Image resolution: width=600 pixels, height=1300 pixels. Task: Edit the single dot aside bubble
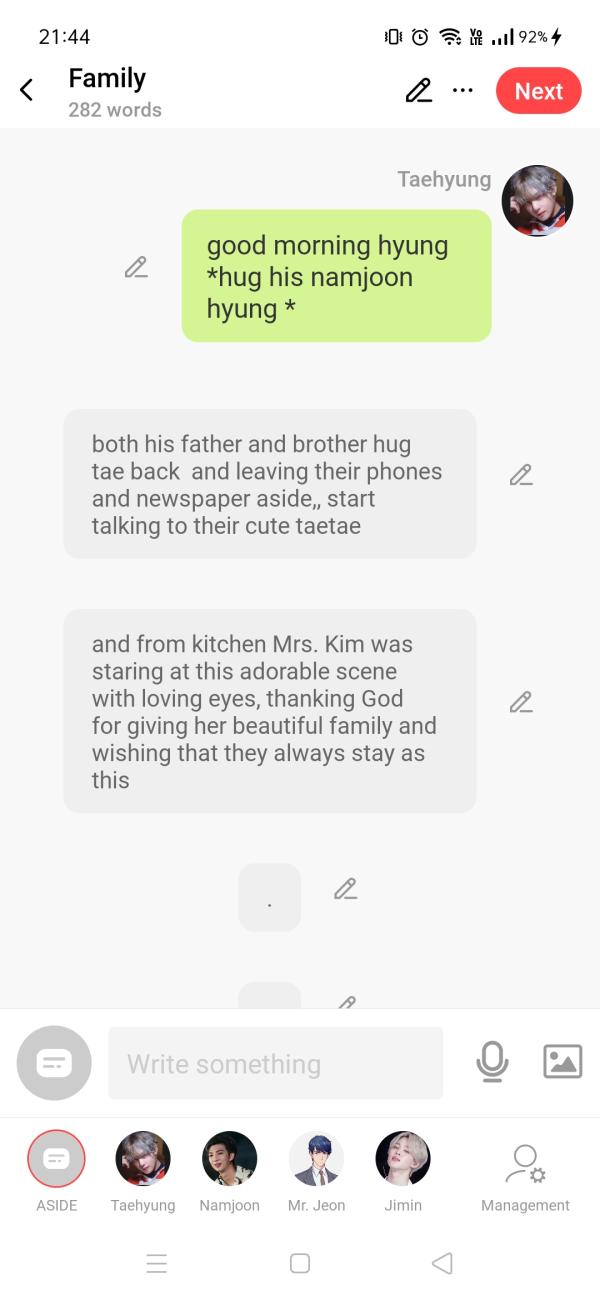click(x=345, y=888)
